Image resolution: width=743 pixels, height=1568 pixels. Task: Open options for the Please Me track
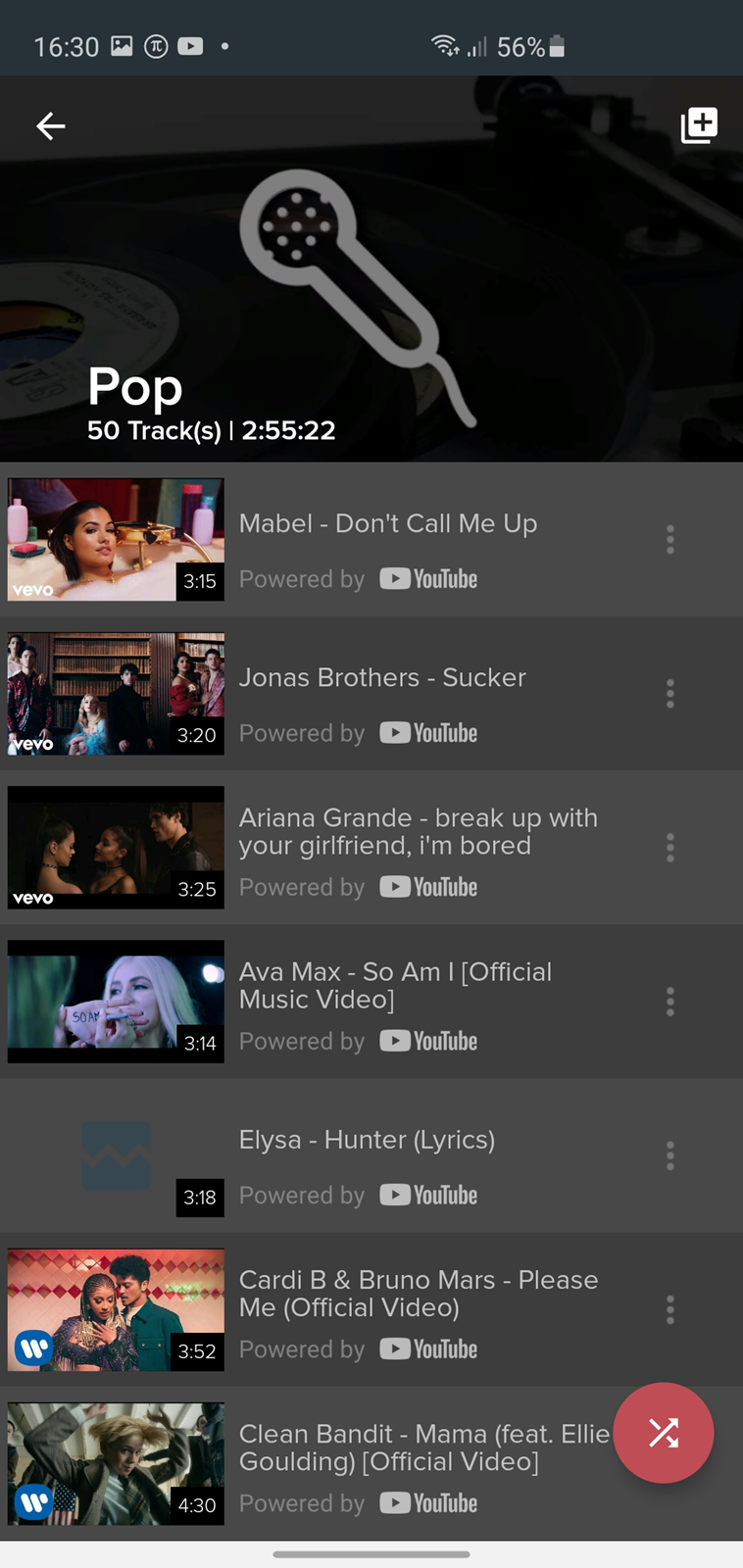tap(670, 1308)
